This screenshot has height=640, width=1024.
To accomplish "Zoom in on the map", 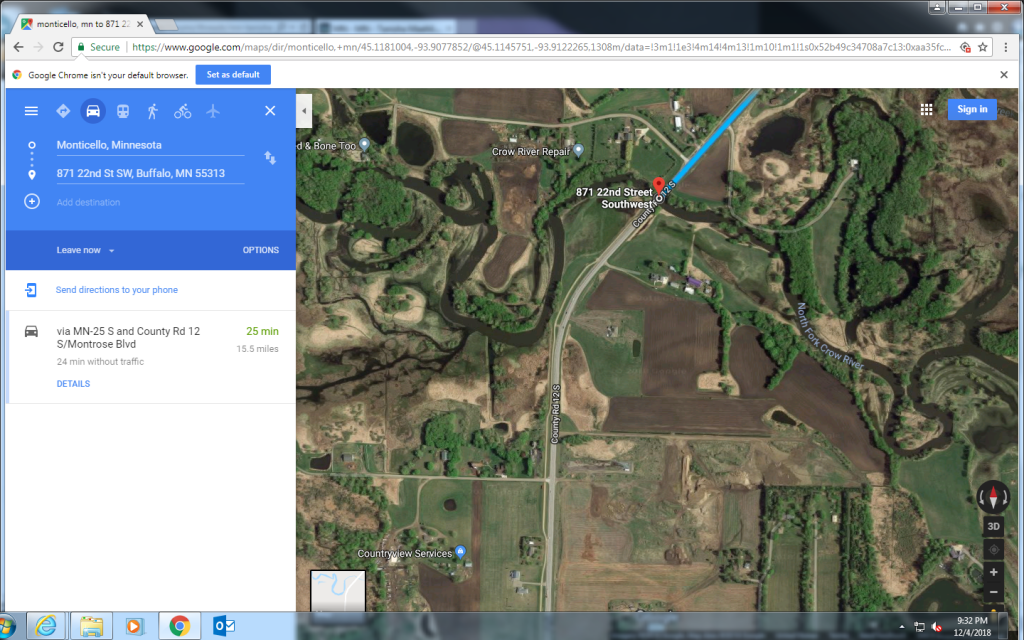I will (993, 572).
